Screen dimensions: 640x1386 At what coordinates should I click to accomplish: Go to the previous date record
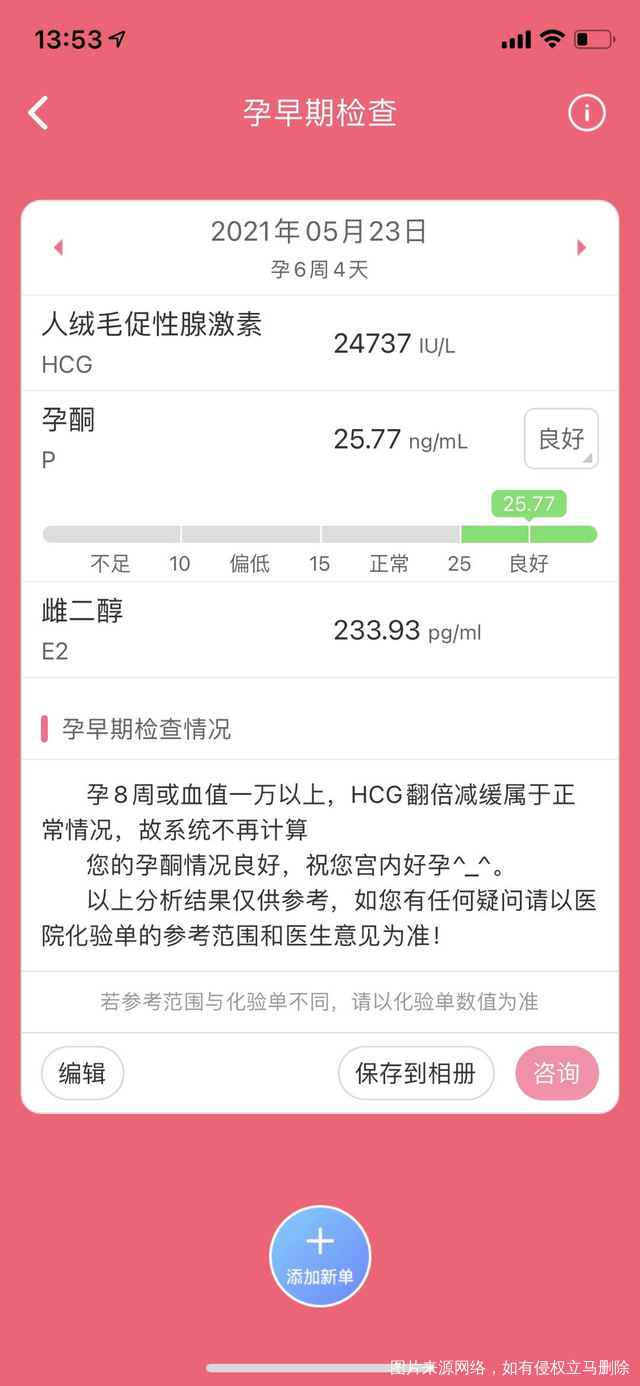tap(58, 247)
